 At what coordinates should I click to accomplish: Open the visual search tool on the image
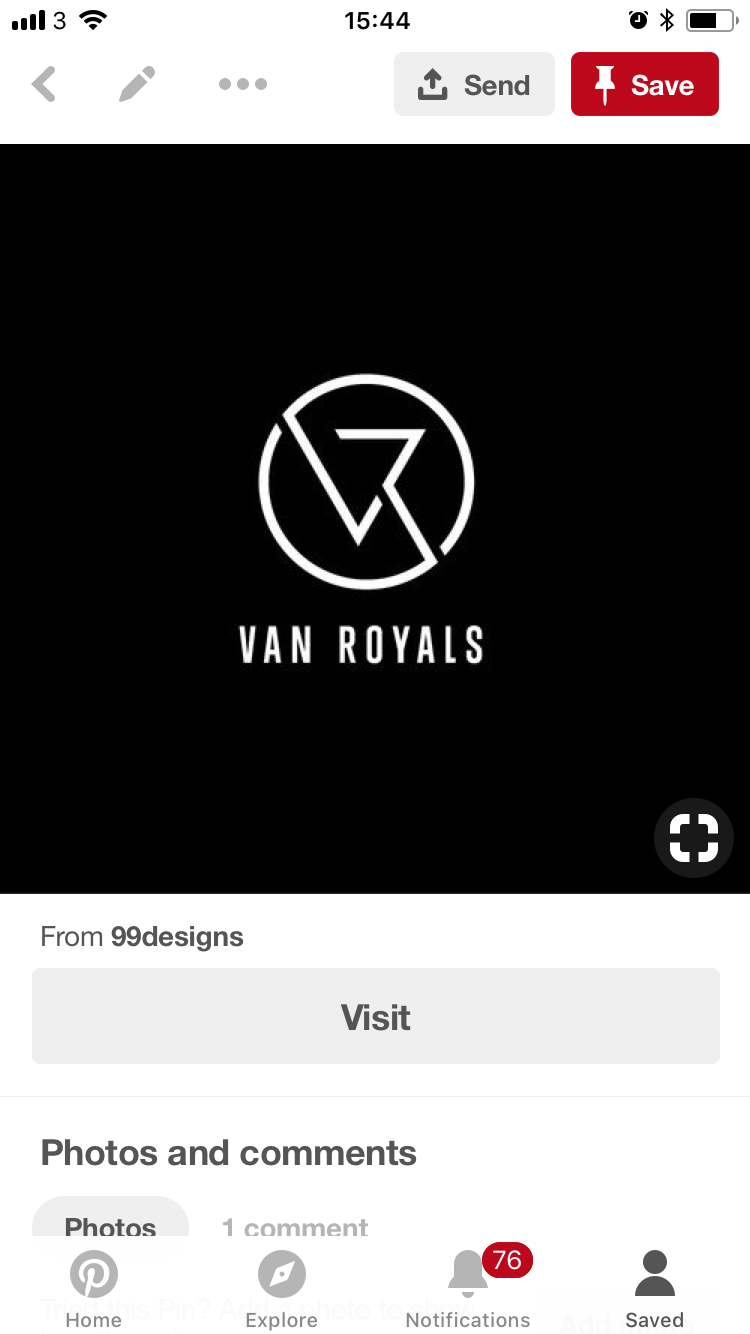point(694,838)
